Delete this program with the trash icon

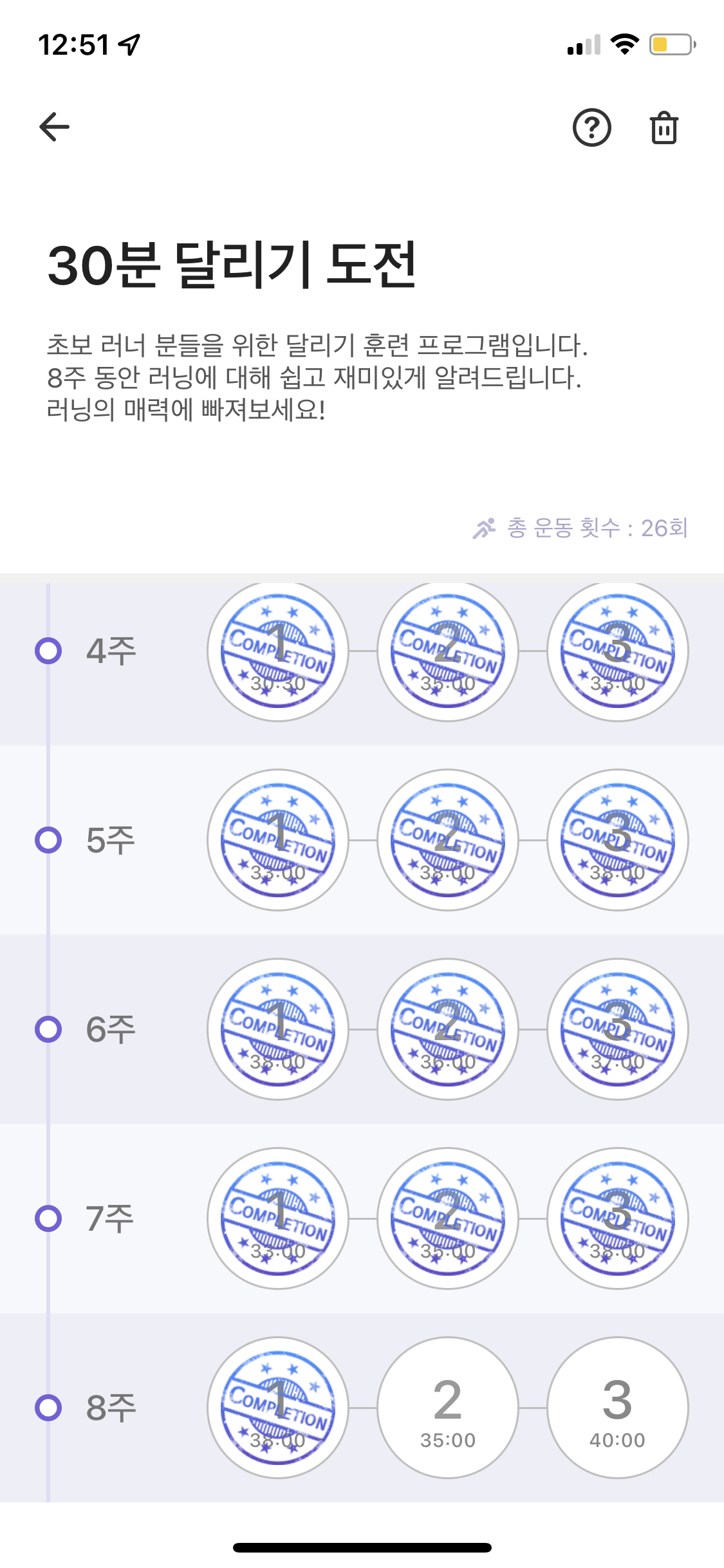tap(664, 127)
